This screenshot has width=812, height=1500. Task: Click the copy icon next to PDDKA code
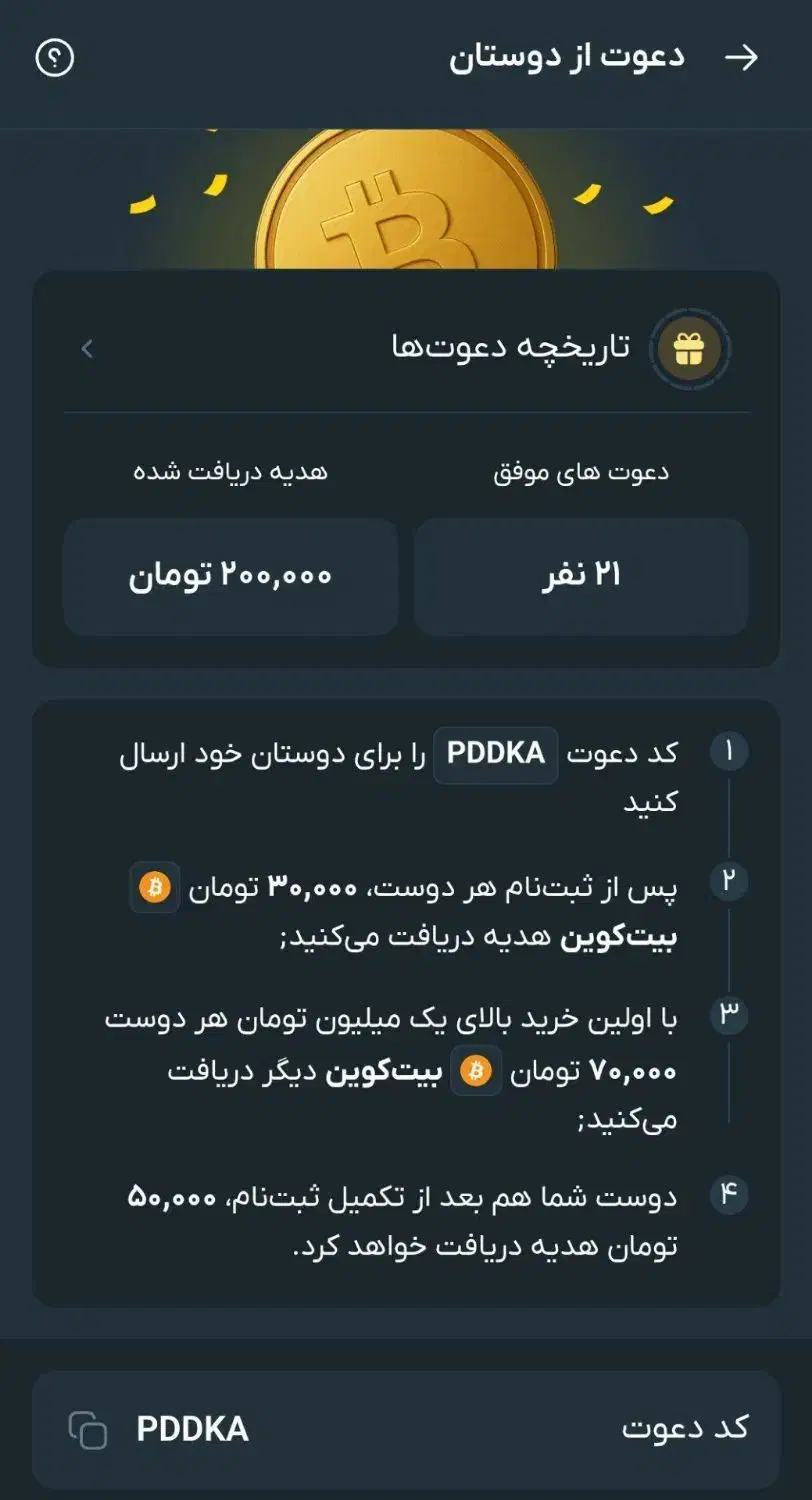click(89, 1430)
